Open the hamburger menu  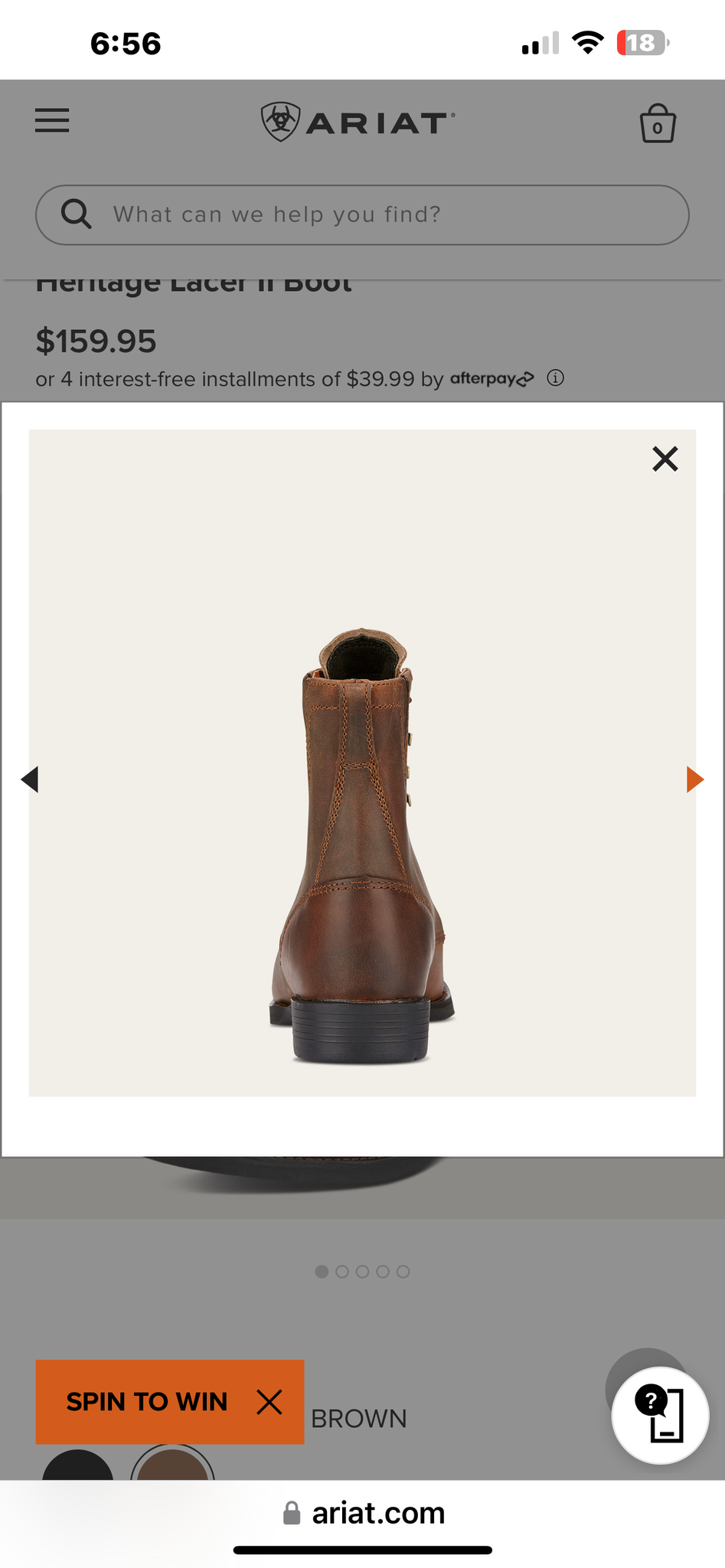point(52,121)
